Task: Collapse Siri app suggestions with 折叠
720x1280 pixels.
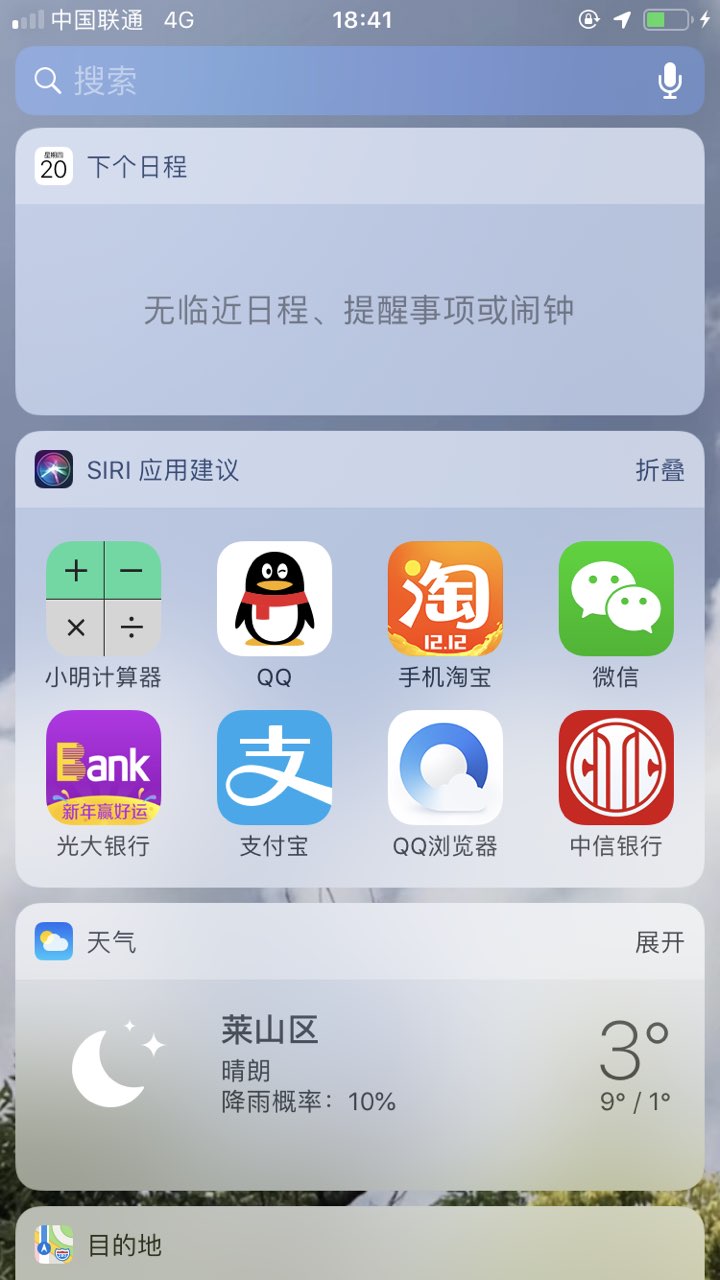Action: coord(660,470)
